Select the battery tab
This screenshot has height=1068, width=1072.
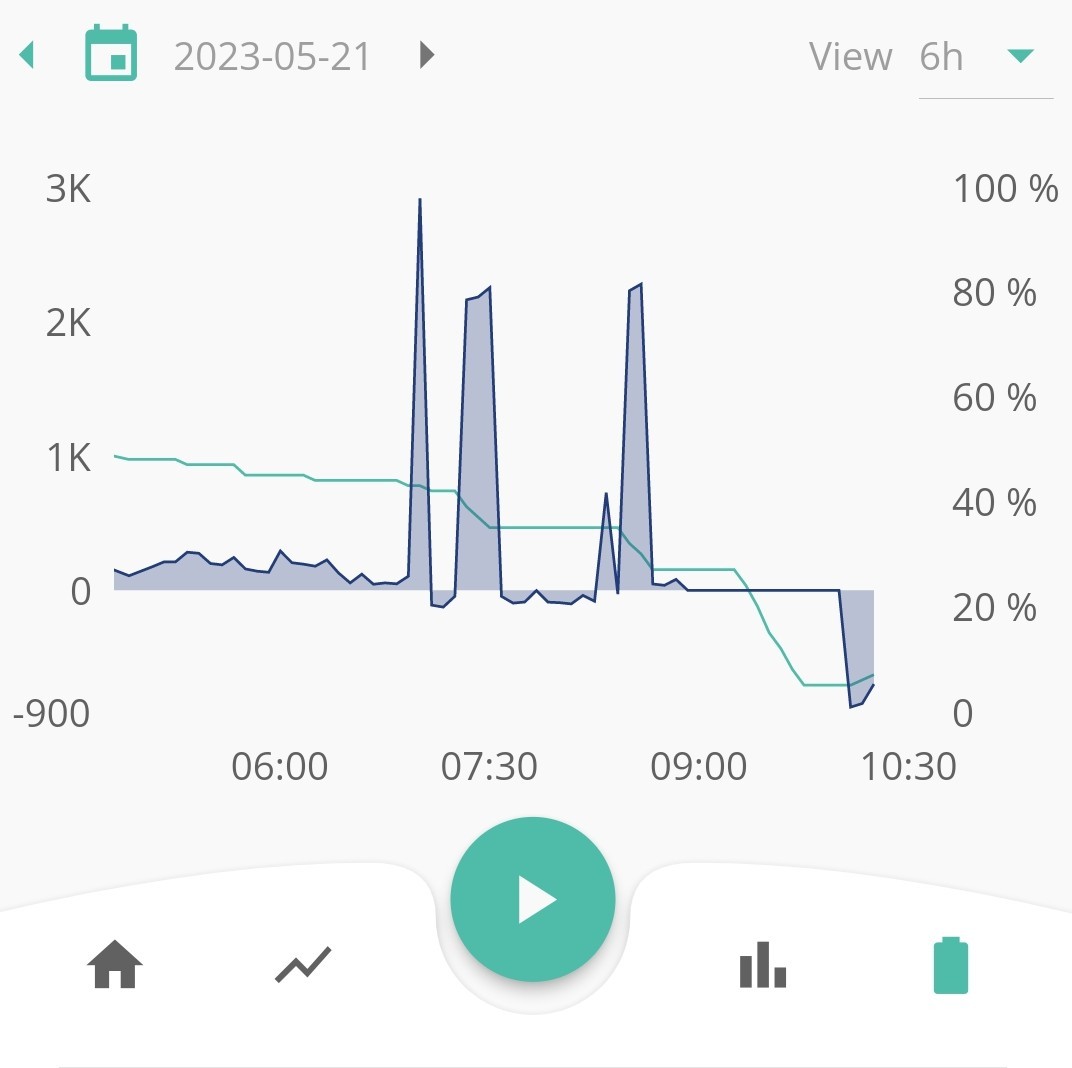950,965
